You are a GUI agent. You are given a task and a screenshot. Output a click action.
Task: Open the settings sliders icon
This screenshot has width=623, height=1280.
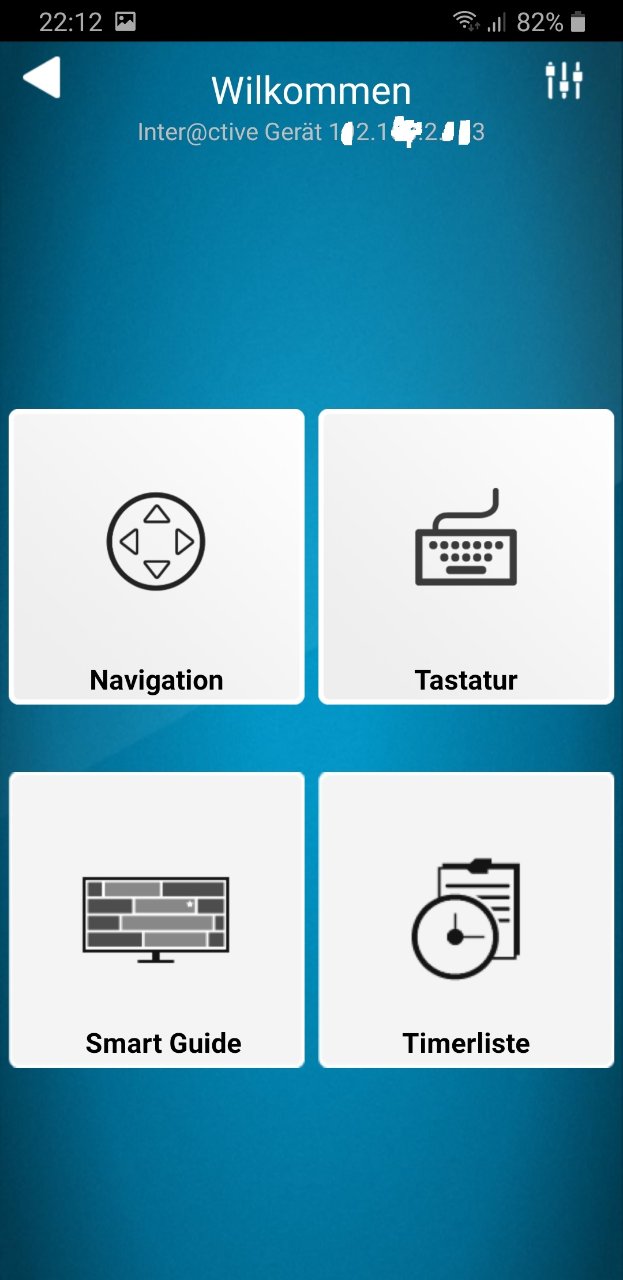[564, 80]
